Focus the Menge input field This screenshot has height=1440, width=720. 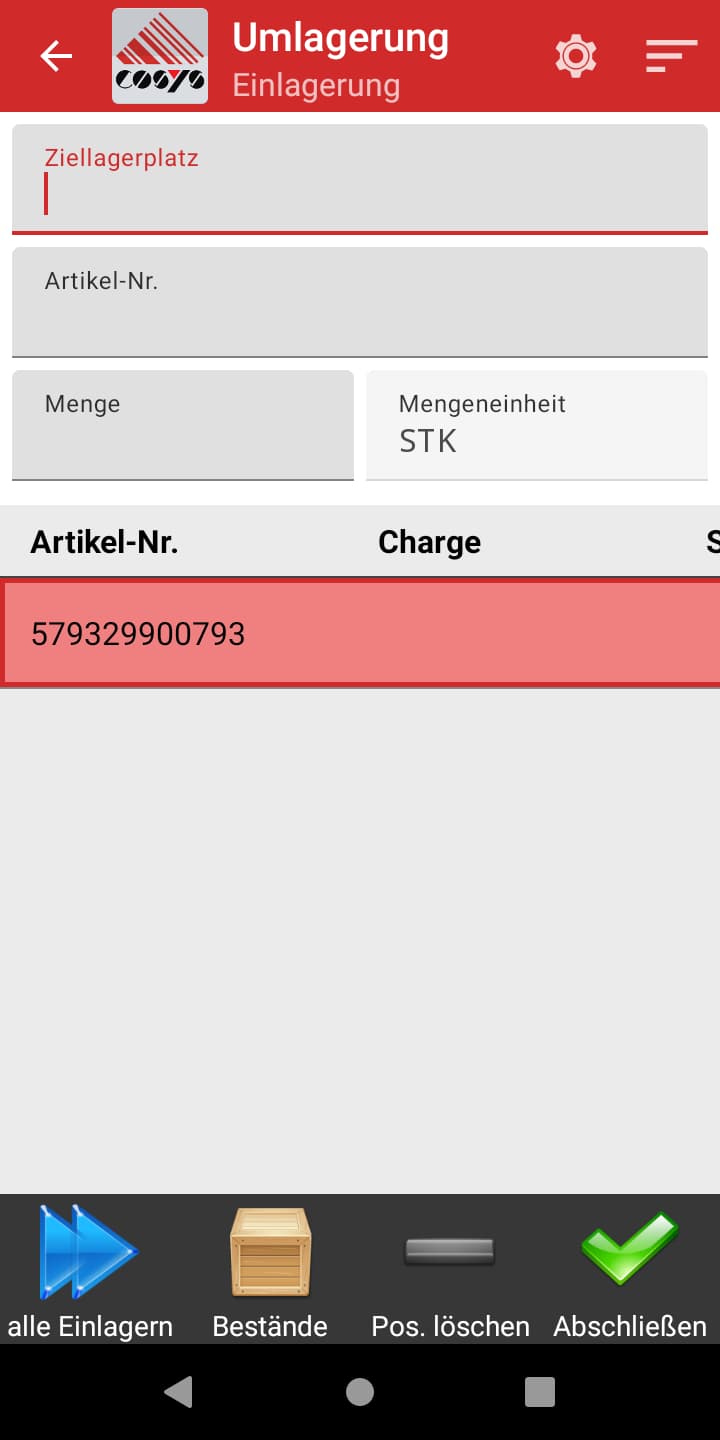pos(182,425)
